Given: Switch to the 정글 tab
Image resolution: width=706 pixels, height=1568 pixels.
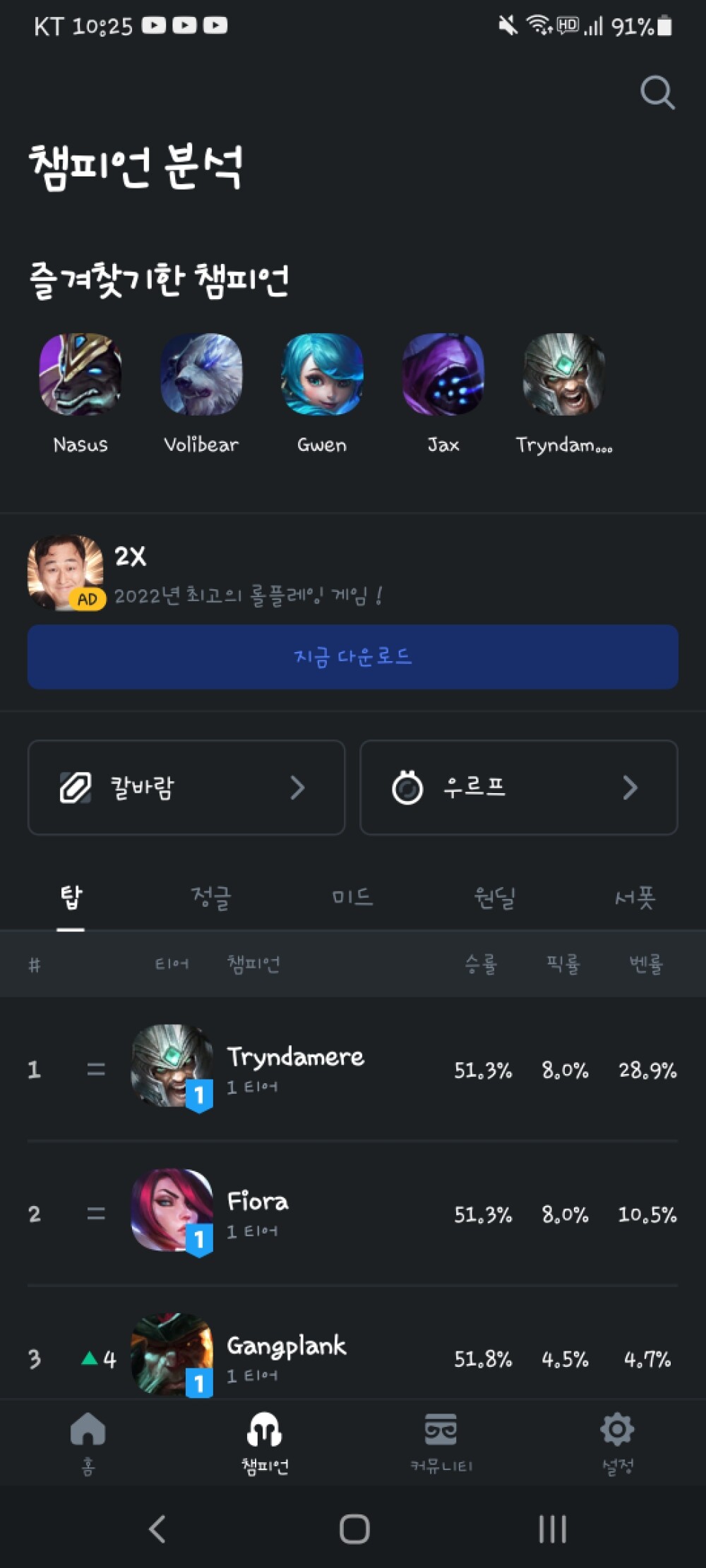Looking at the screenshot, I should (x=211, y=898).
